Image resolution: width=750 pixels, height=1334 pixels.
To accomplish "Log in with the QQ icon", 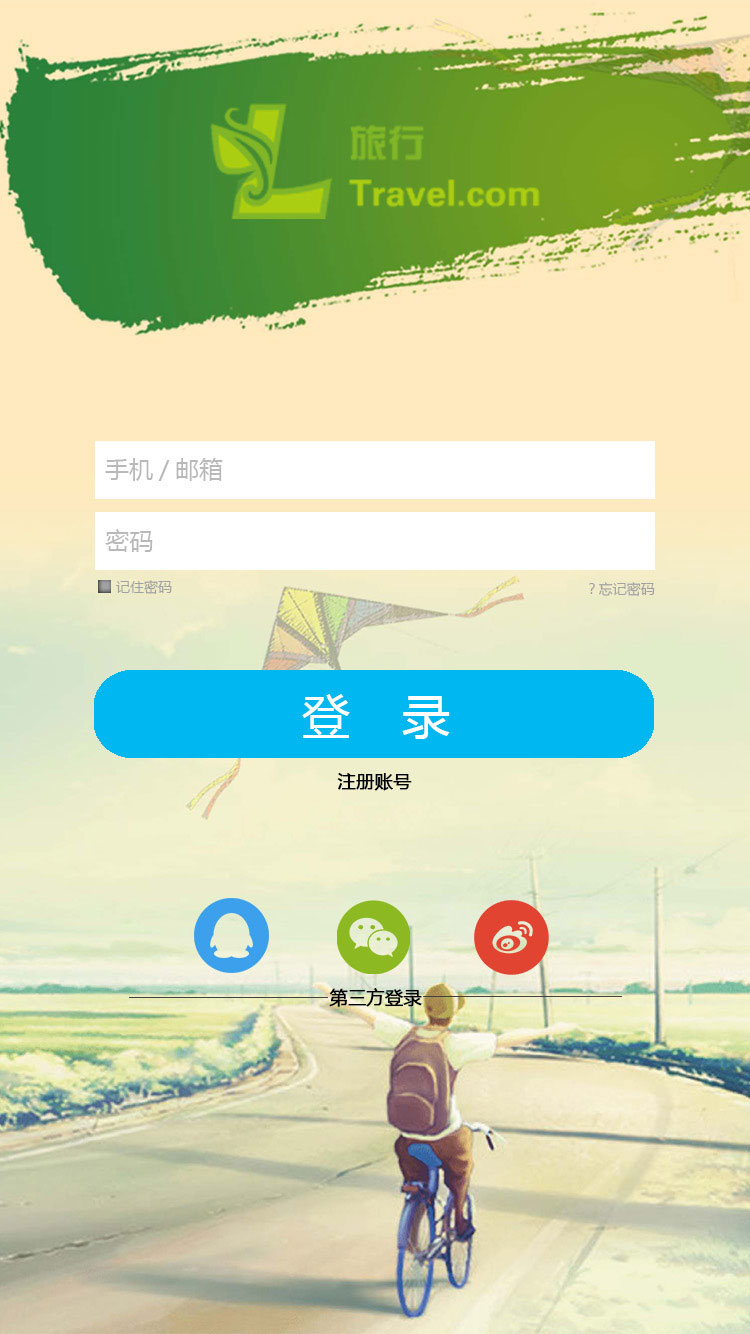I will [231, 935].
